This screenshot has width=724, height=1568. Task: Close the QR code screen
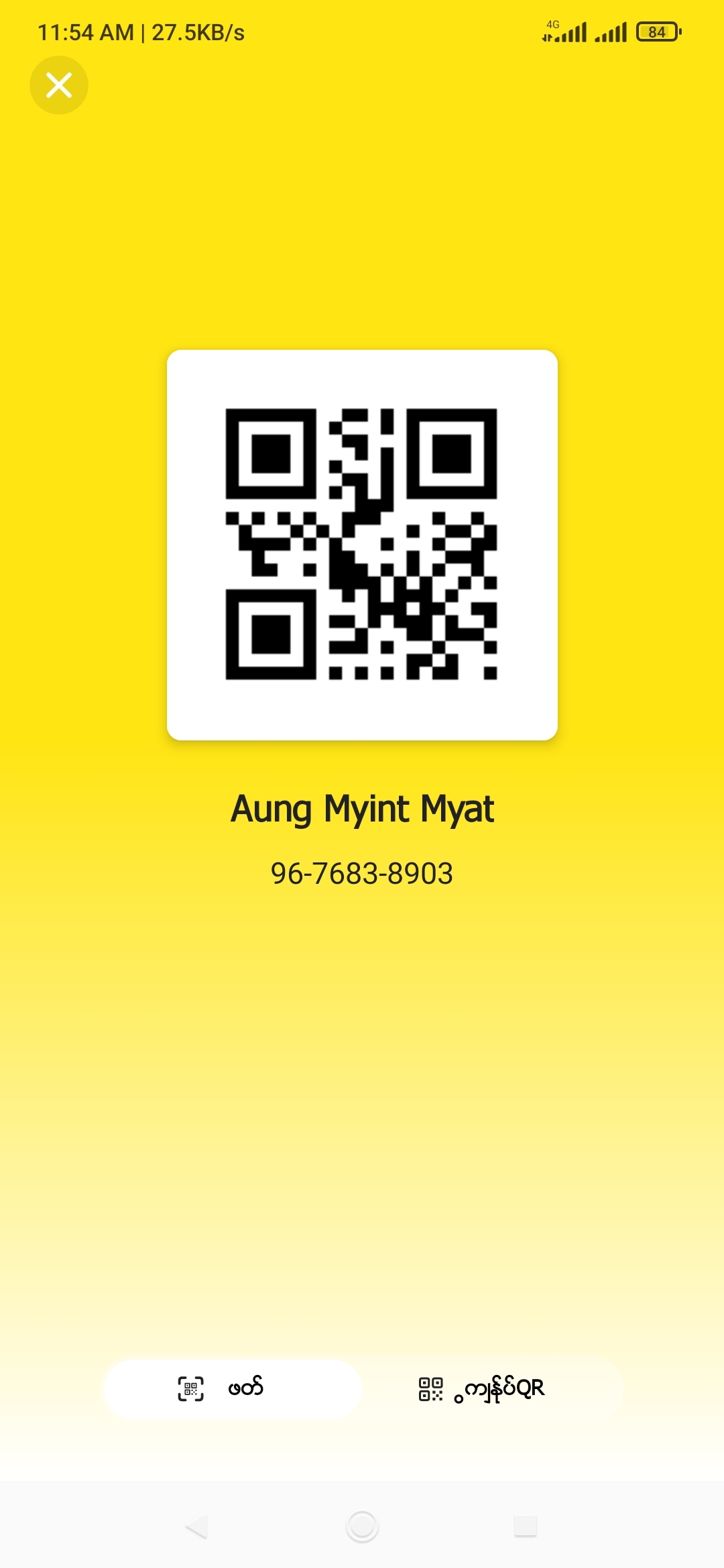tap(59, 85)
